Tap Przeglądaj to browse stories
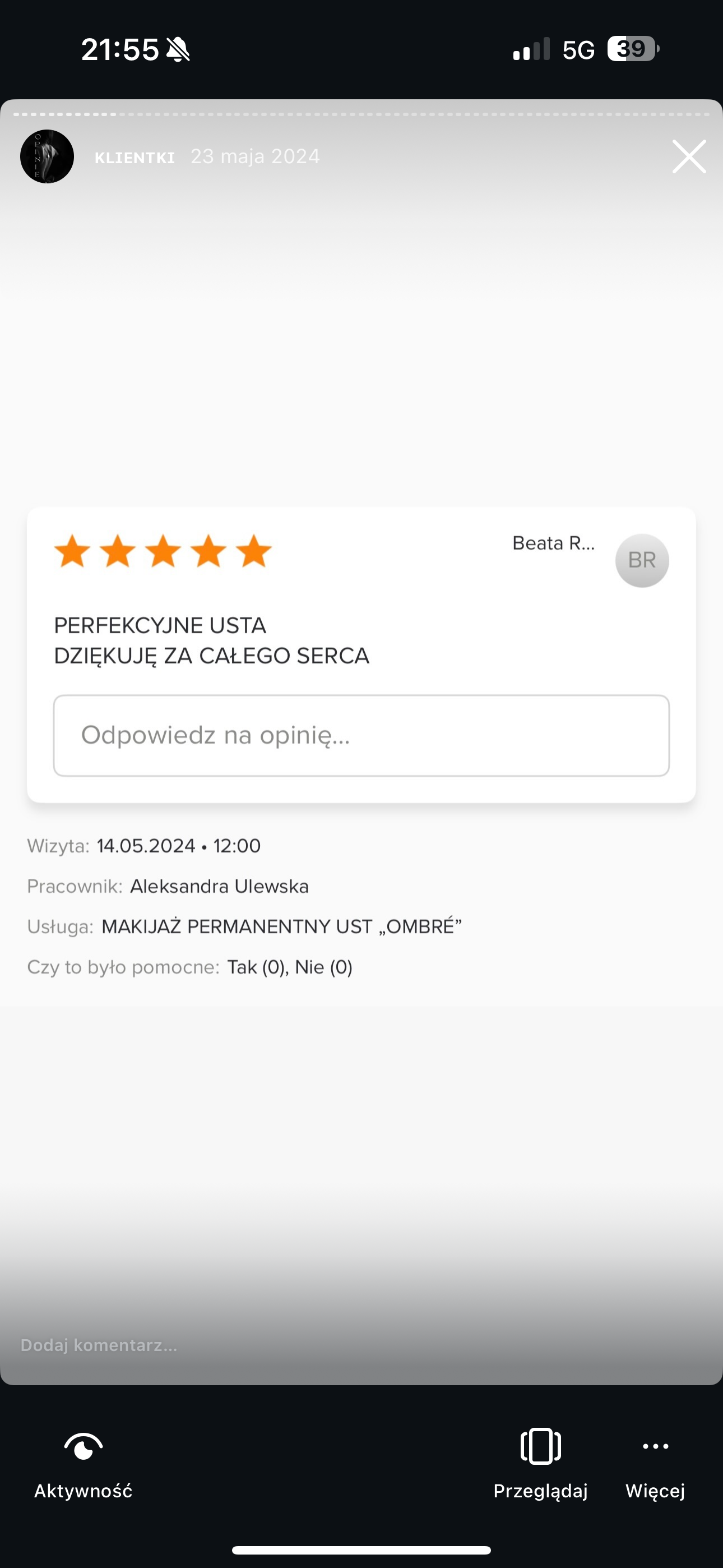 click(x=540, y=1463)
